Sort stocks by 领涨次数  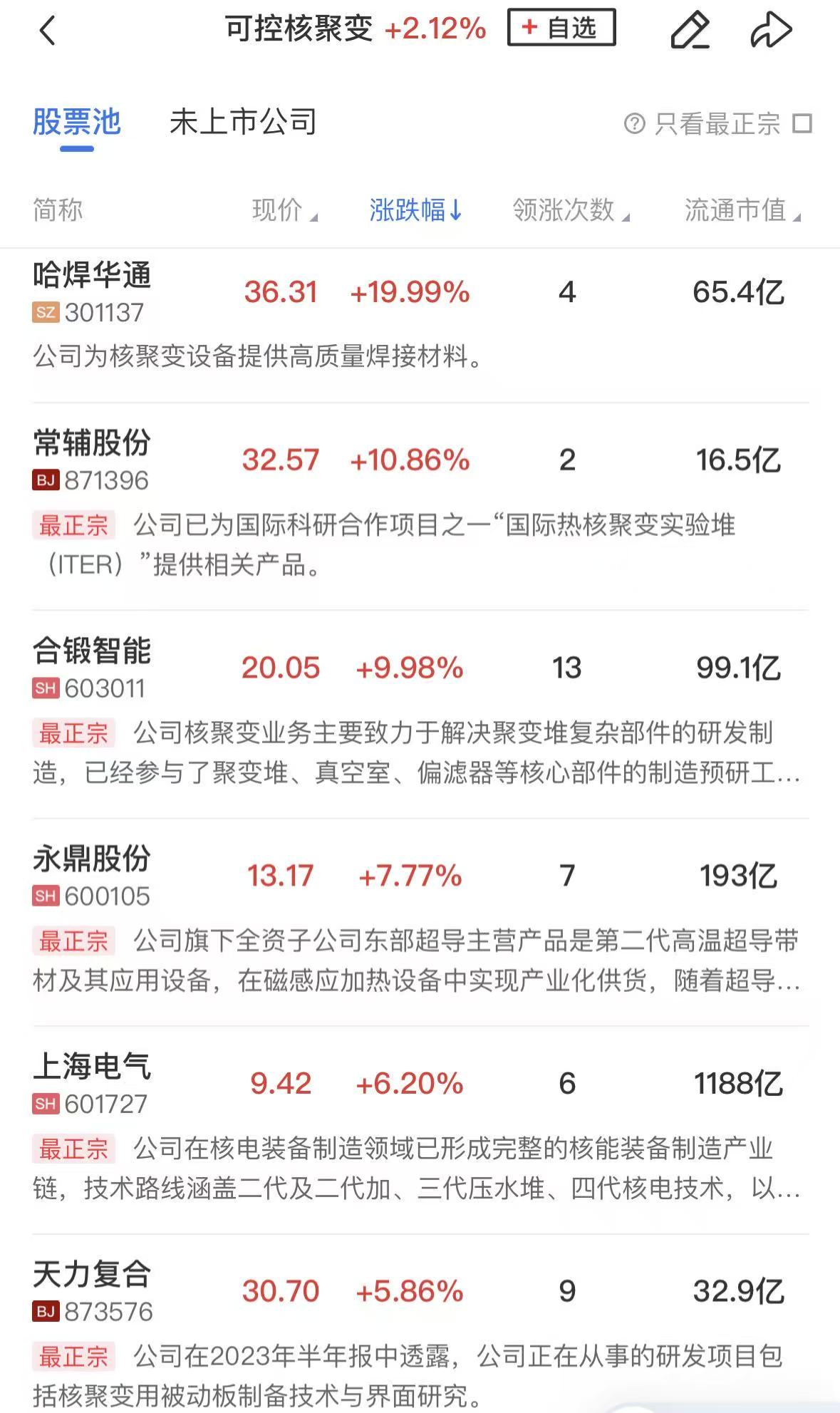[x=571, y=210]
